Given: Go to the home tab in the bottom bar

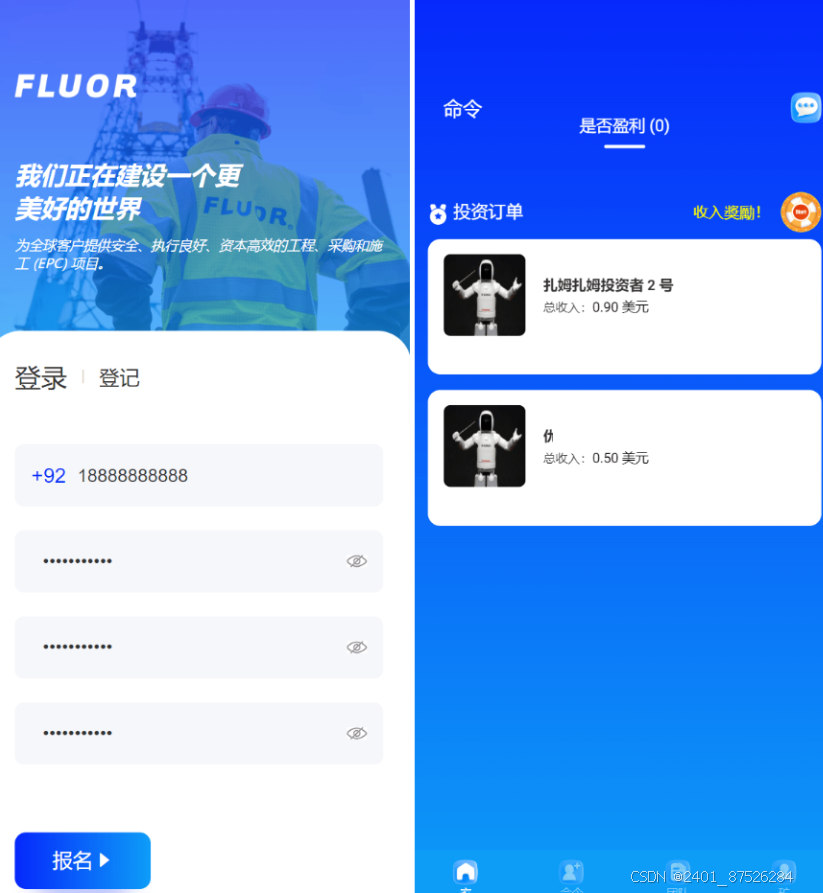Looking at the screenshot, I should pos(465,873).
